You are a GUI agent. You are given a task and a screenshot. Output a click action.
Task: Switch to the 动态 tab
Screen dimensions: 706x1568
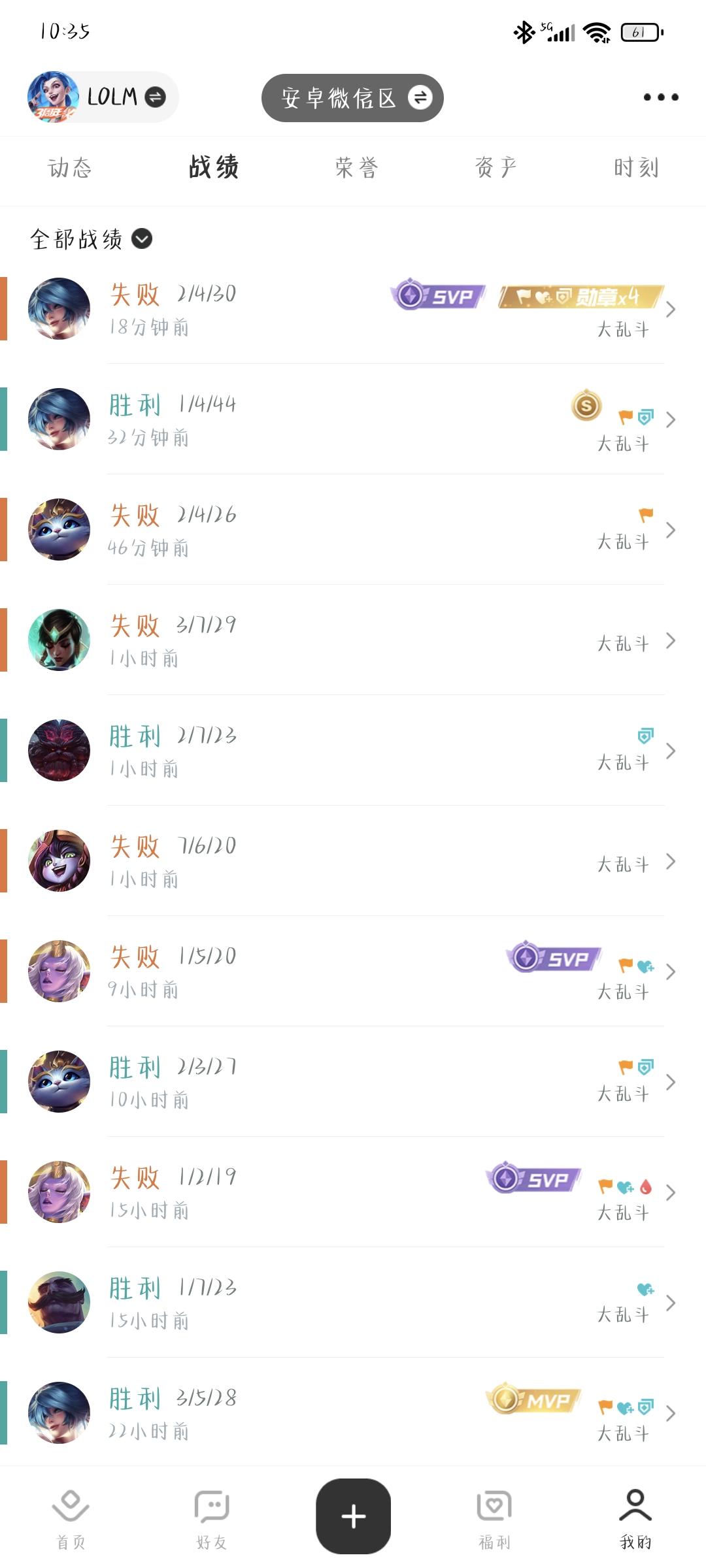pos(70,168)
